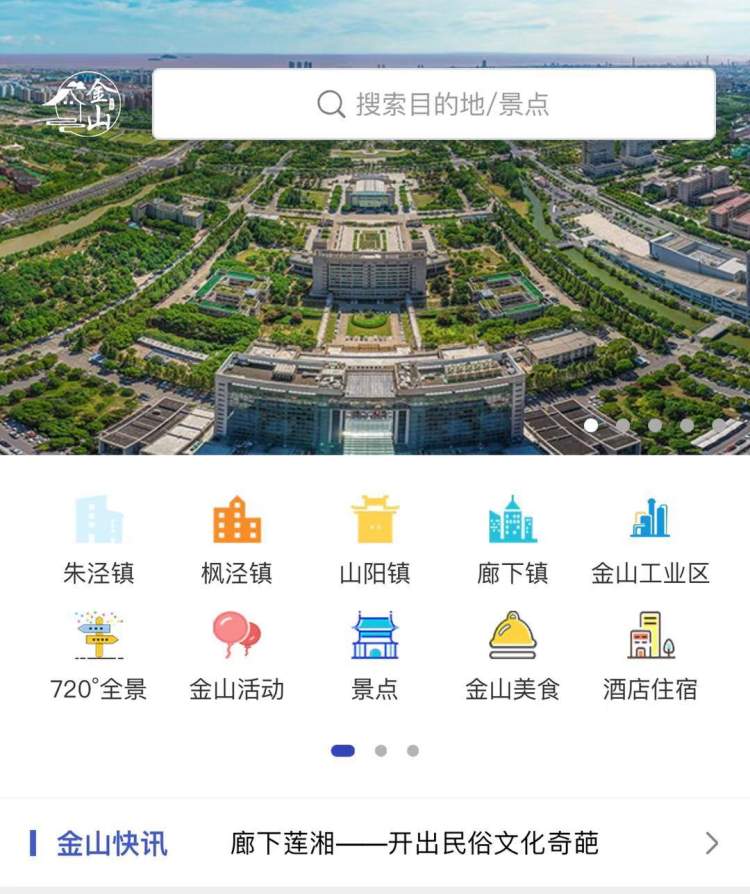
Task: Open 金山工业区 shortcut
Action: (650, 539)
